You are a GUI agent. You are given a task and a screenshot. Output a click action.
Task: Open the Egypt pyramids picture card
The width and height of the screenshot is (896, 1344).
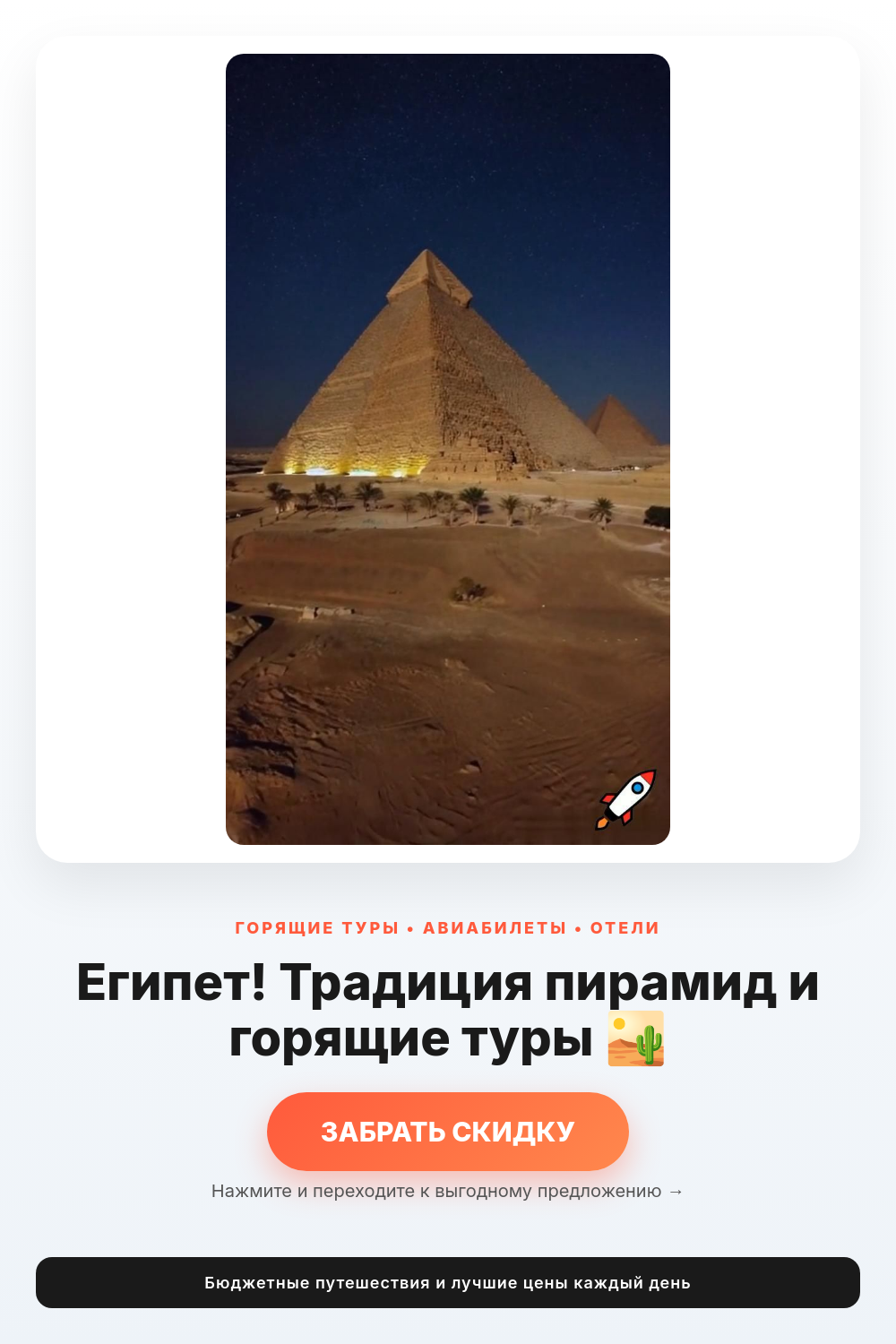coord(448,449)
